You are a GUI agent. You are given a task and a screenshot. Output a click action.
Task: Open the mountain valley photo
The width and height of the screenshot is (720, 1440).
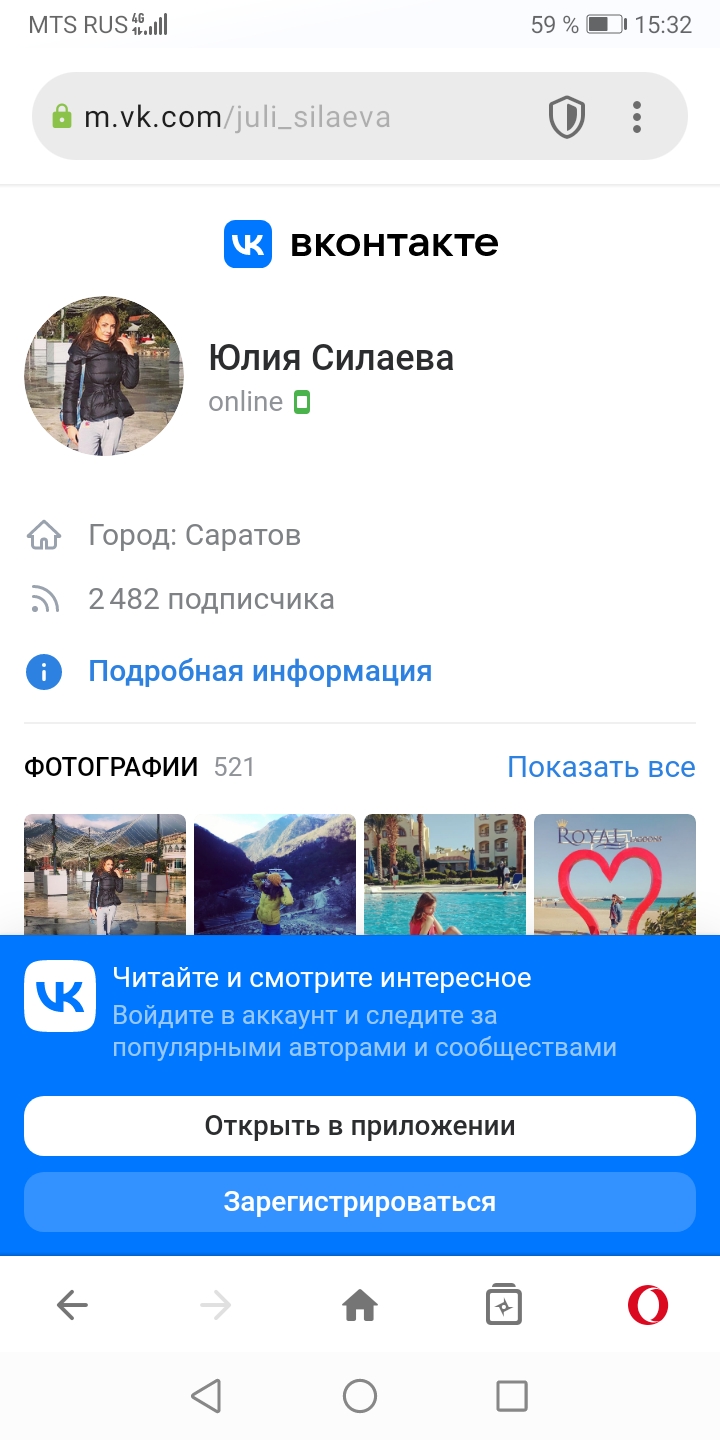[x=275, y=874]
